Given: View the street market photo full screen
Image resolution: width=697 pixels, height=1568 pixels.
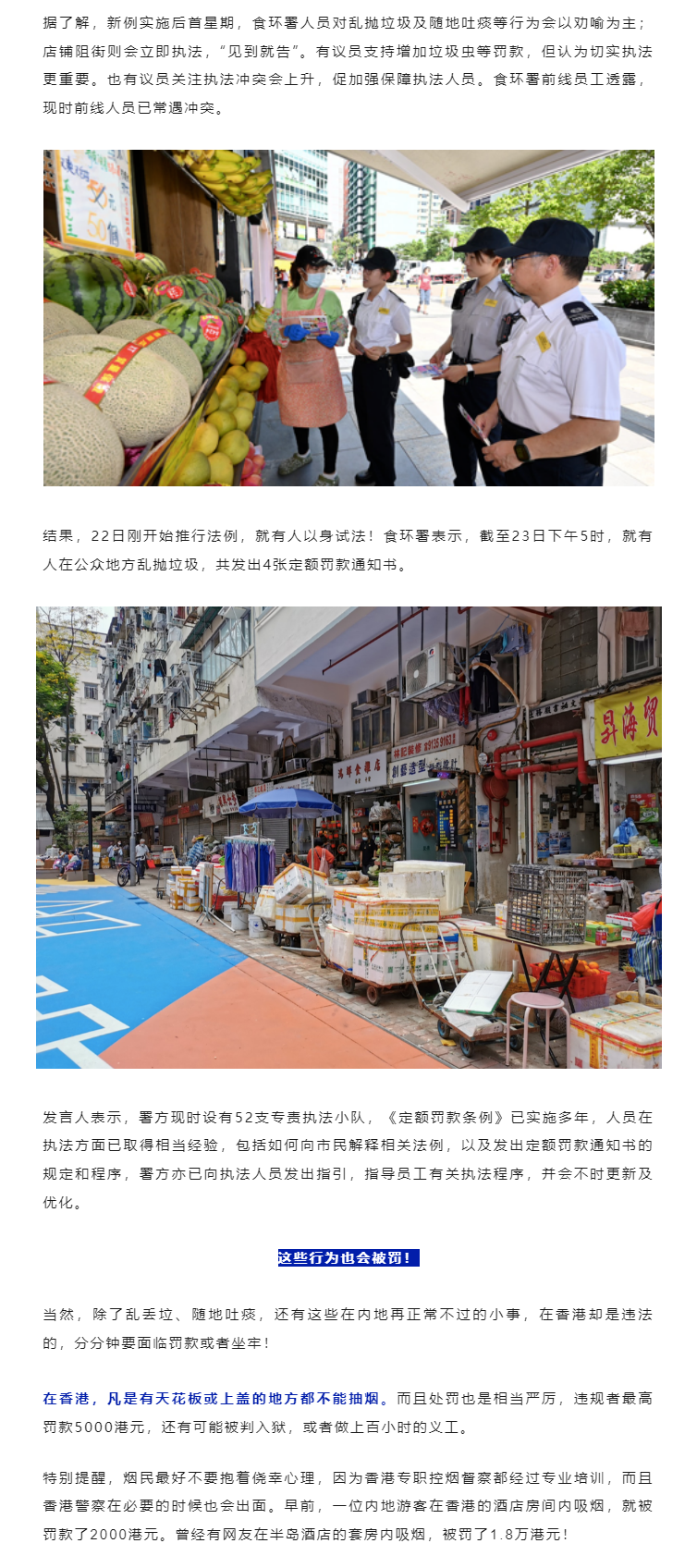Looking at the screenshot, I should pos(348,837).
